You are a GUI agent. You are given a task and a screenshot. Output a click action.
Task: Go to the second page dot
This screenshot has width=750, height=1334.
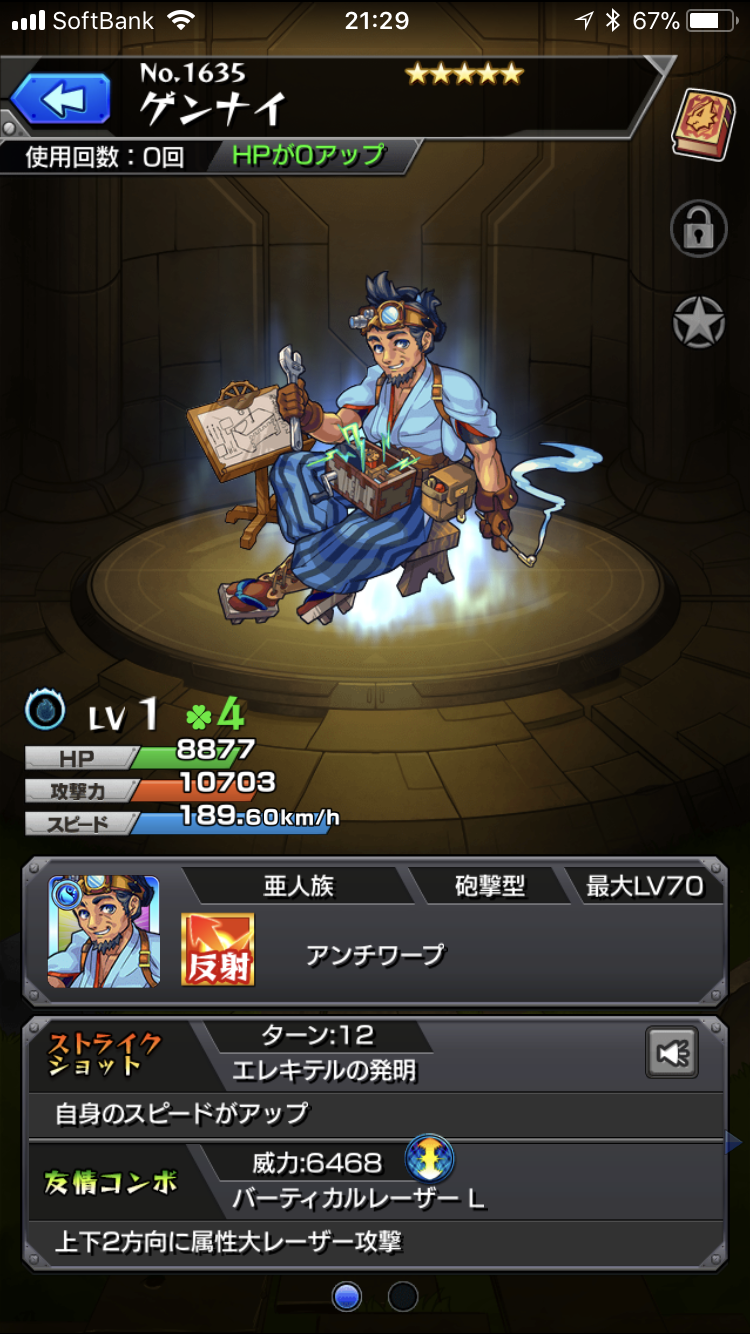[402, 1297]
